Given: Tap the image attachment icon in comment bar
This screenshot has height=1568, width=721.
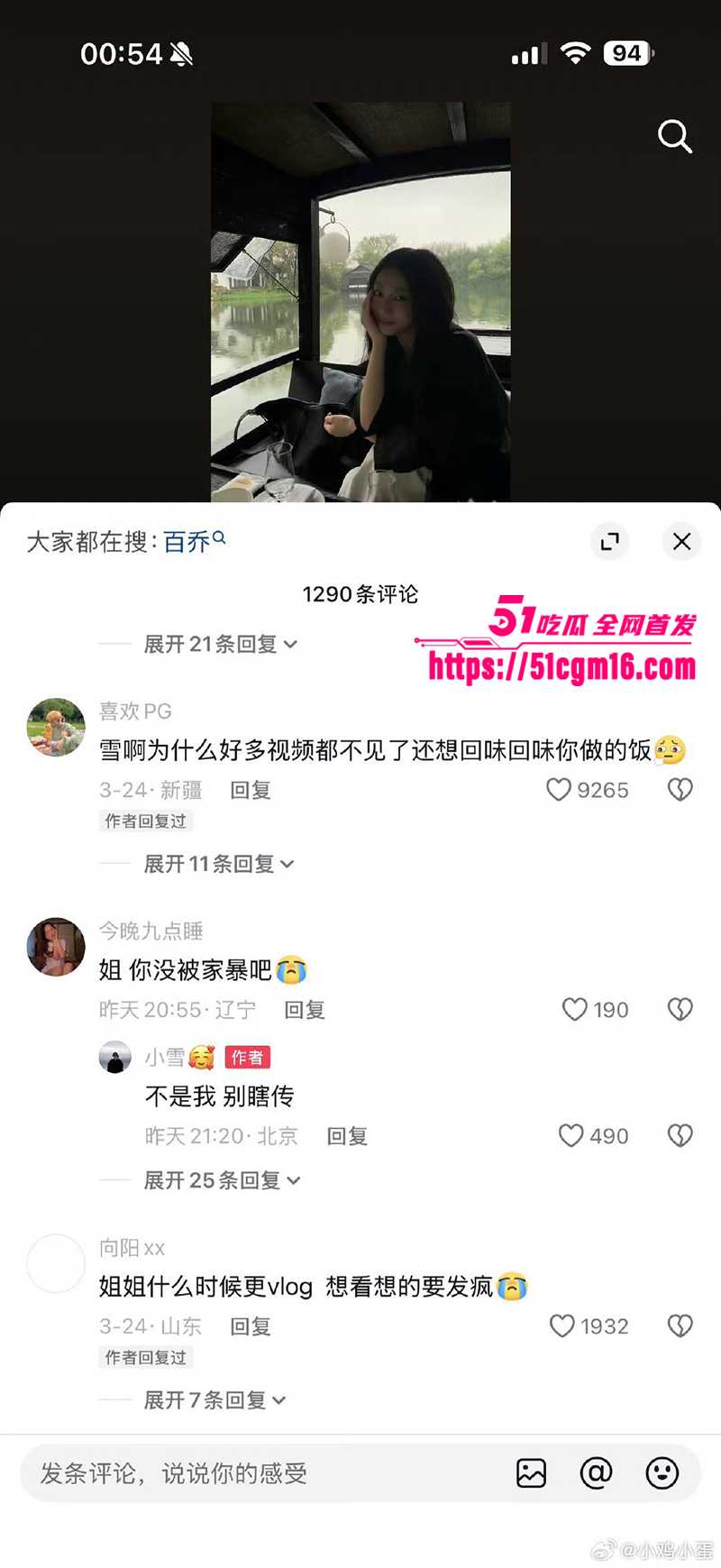Looking at the screenshot, I should point(532,1473).
